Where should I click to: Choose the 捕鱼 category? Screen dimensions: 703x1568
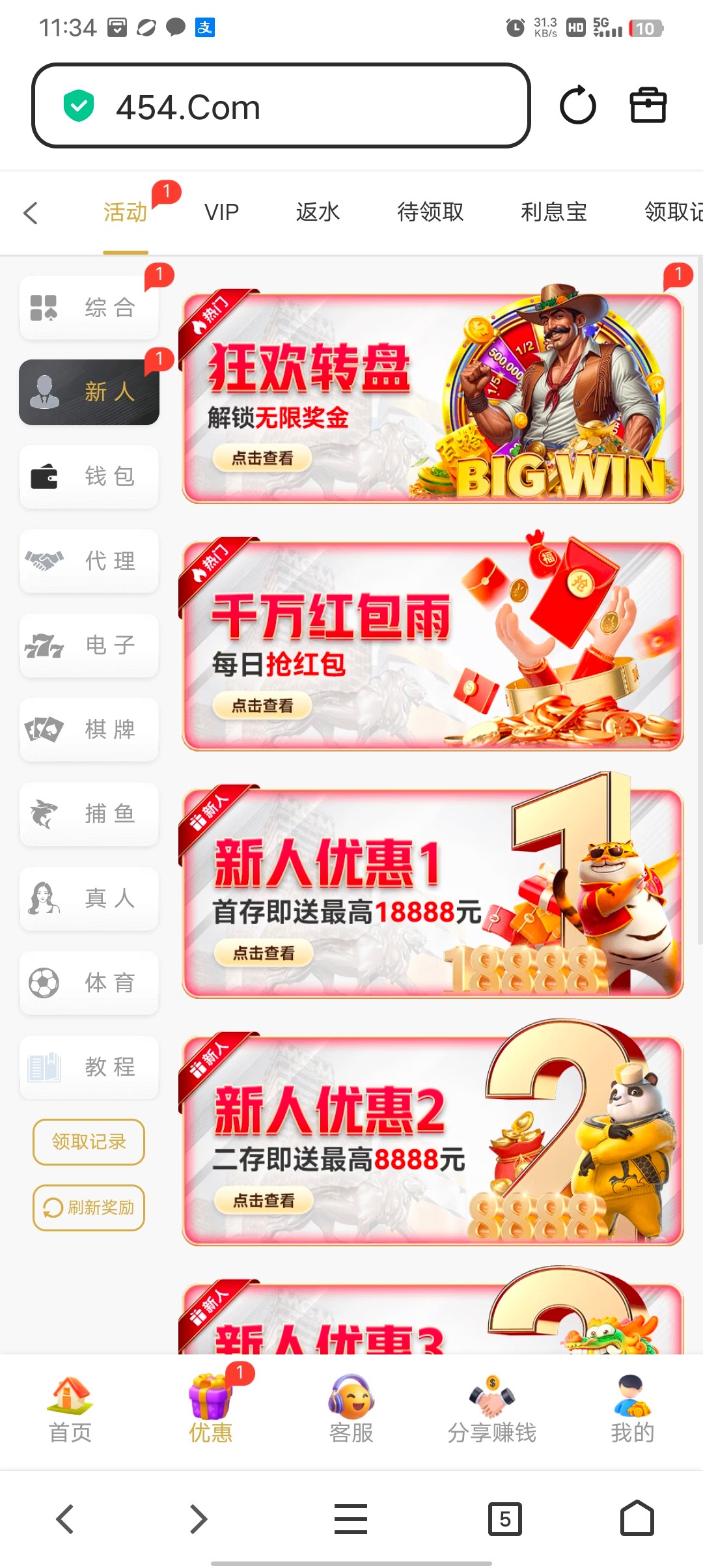[89, 814]
